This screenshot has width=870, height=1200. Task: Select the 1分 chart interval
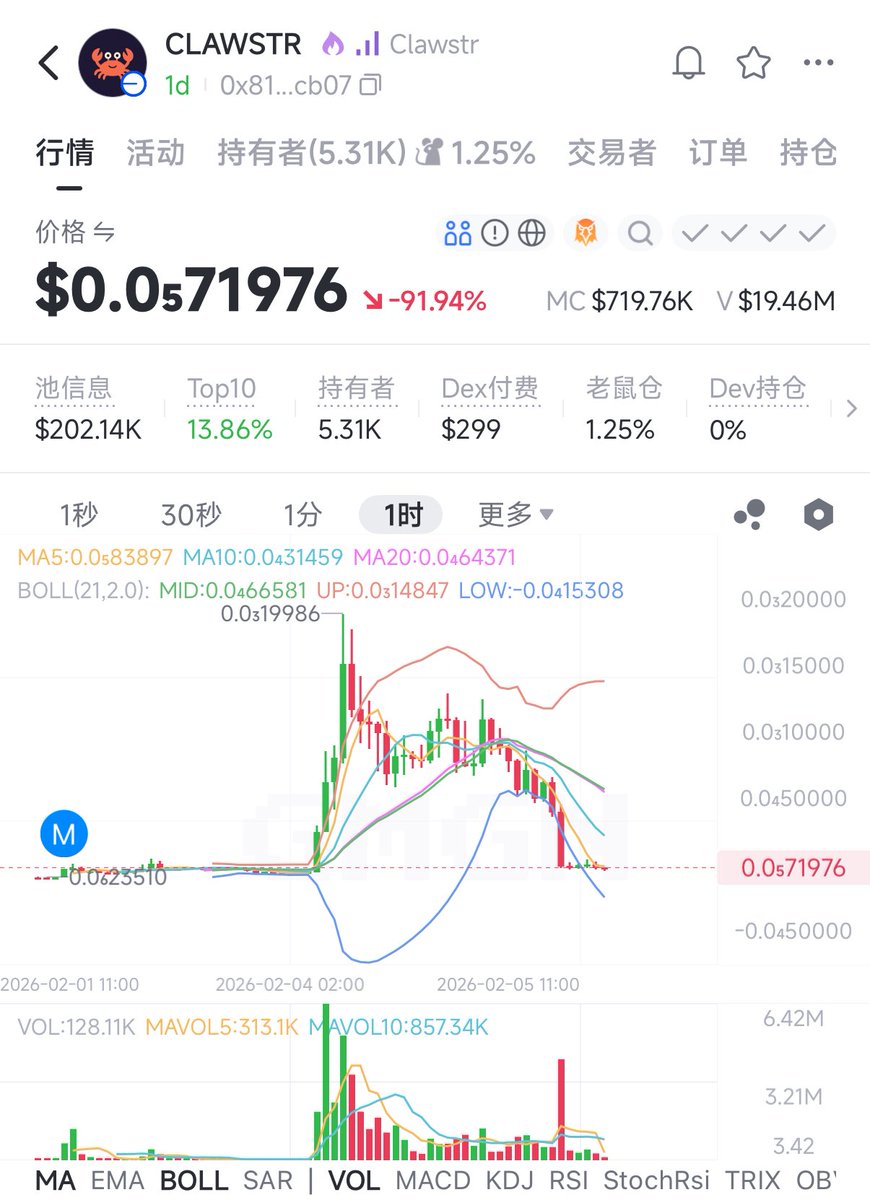(302, 515)
